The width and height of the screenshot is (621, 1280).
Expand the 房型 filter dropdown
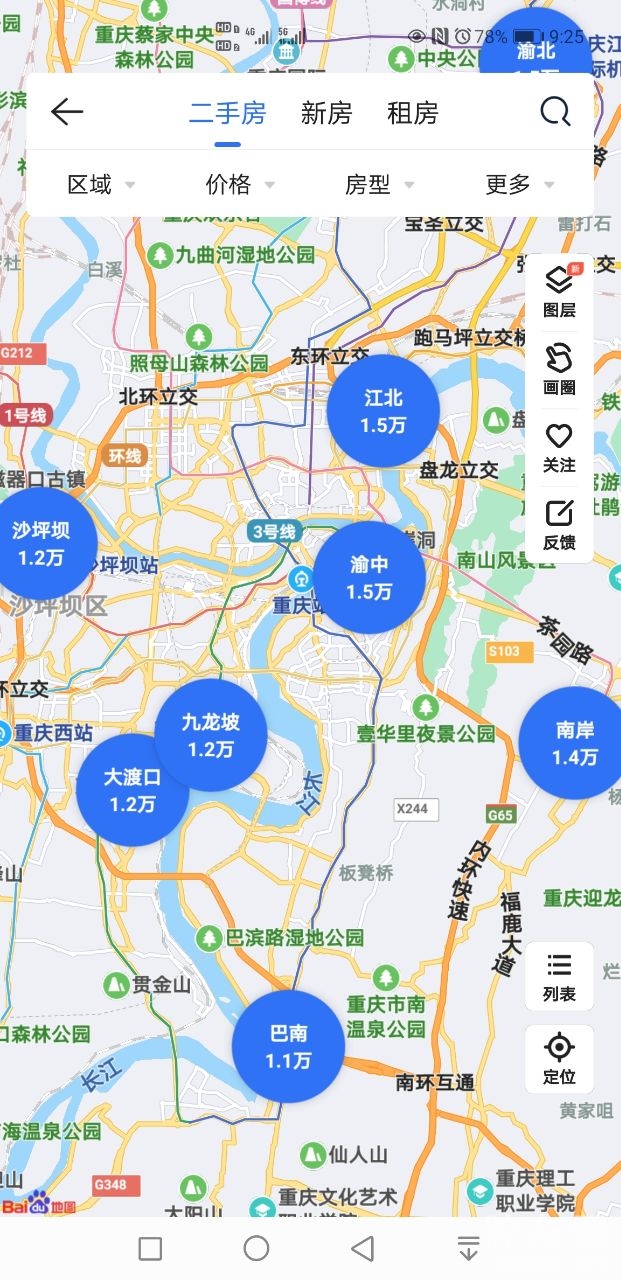[379, 184]
